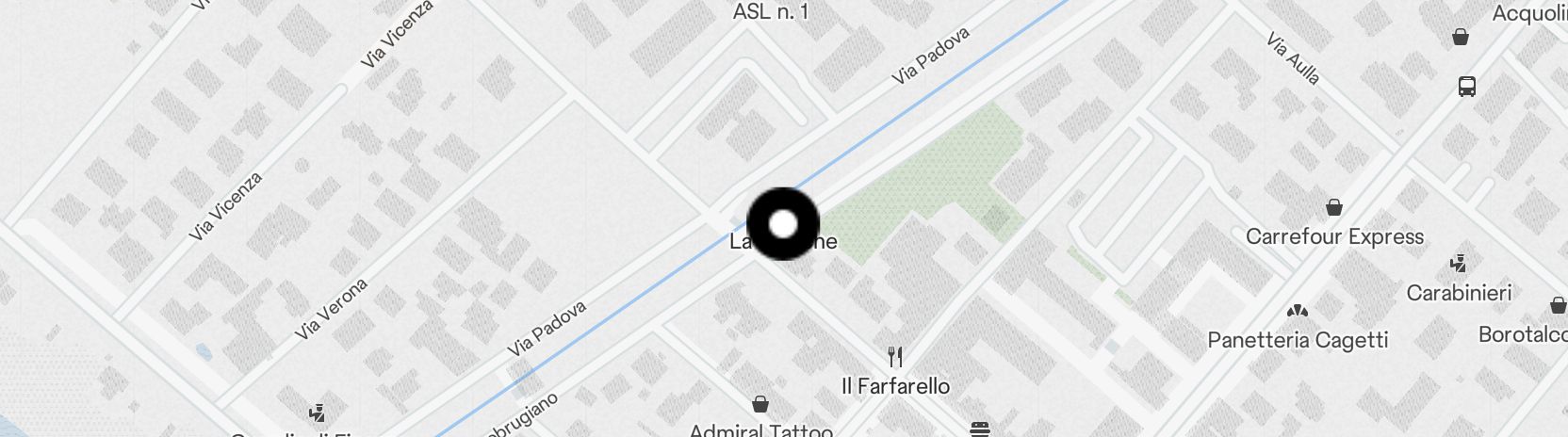Screen dimensions: 1568x437
Task: Open the Il Farfarello restaurant marker
Action: pyautogui.click(x=895, y=358)
